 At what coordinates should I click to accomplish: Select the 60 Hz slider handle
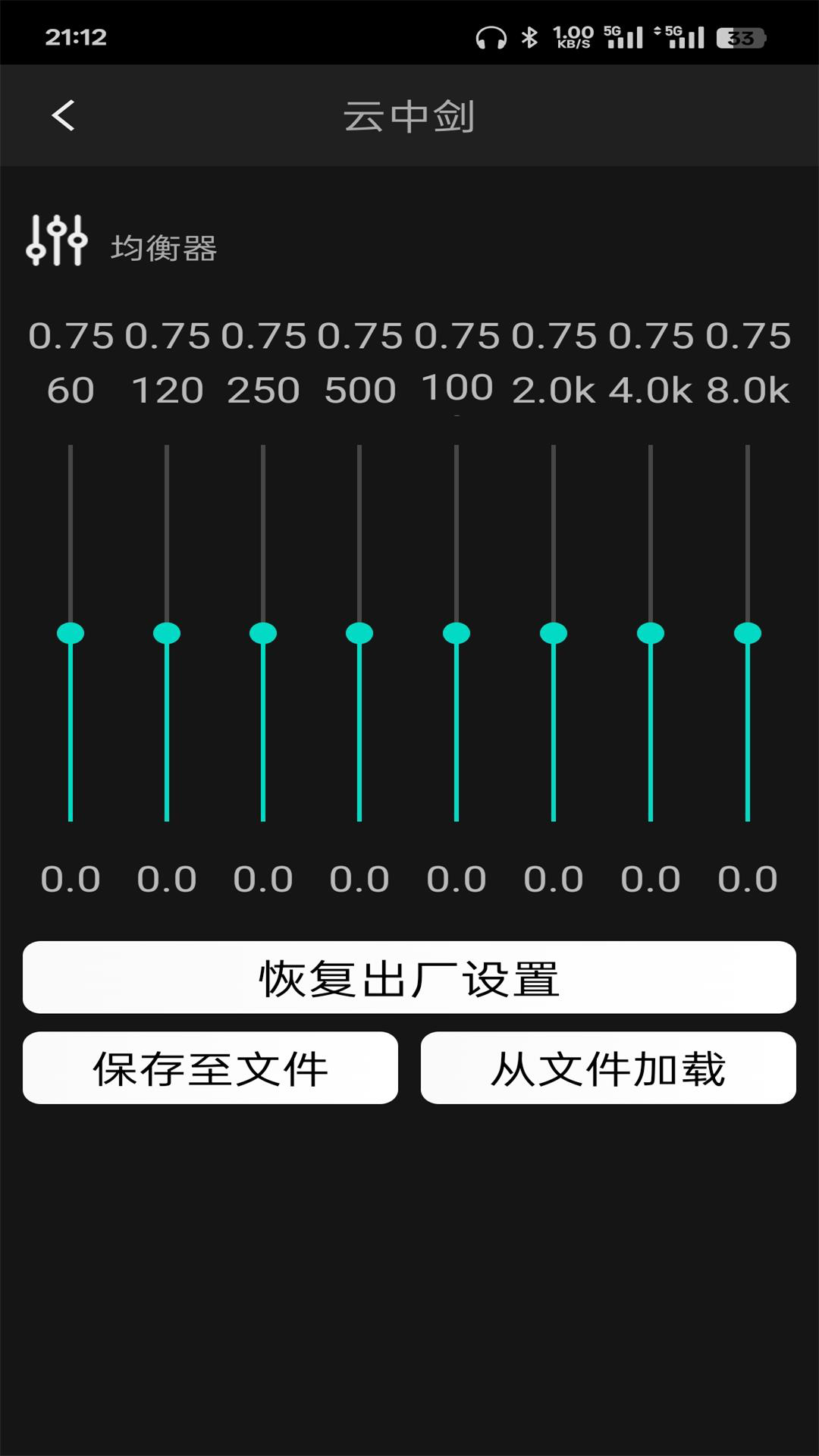point(70,633)
